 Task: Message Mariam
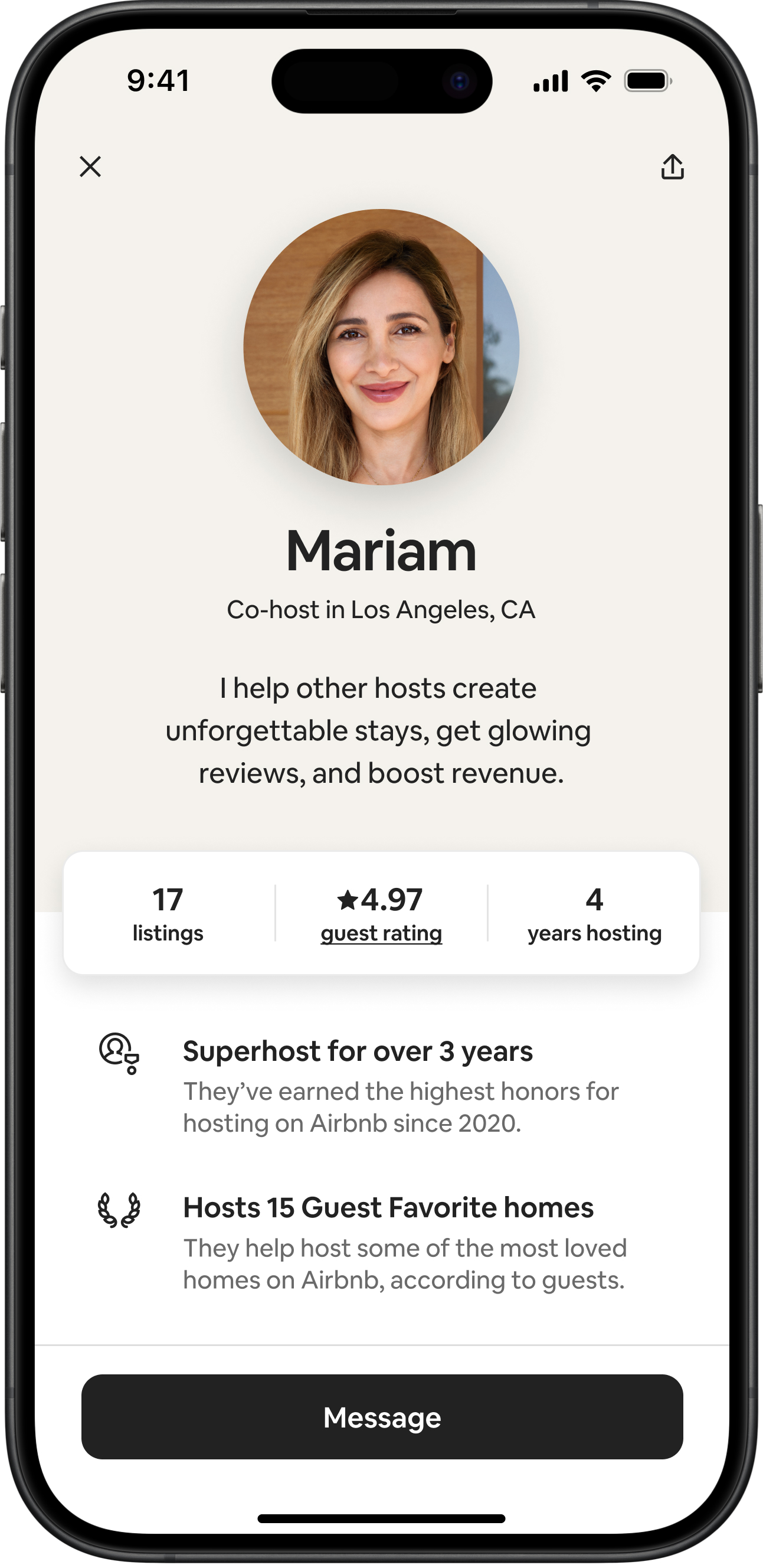tap(381, 1417)
